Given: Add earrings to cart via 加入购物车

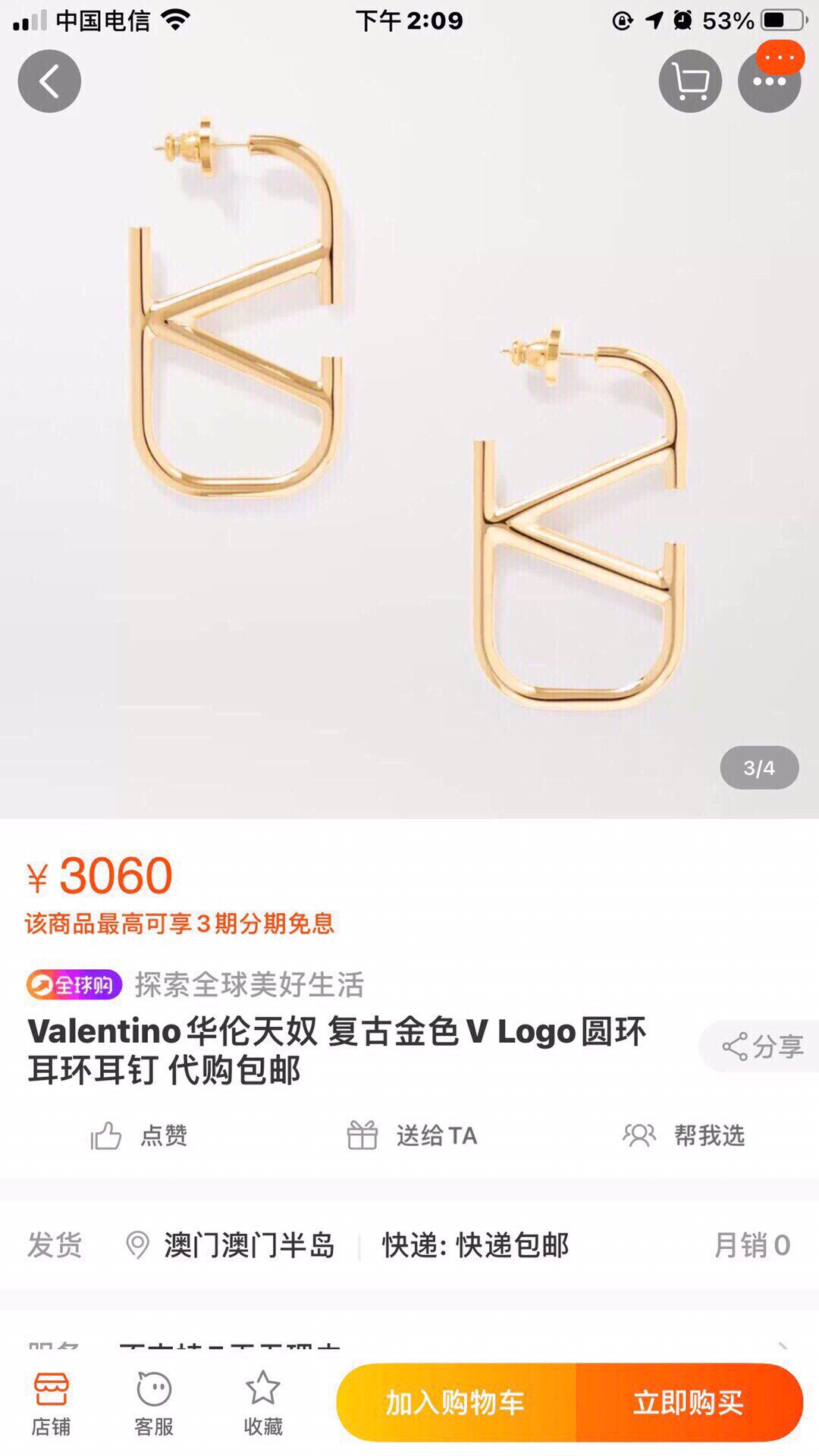Looking at the screenshot, I should click(x=456, y=1403).
